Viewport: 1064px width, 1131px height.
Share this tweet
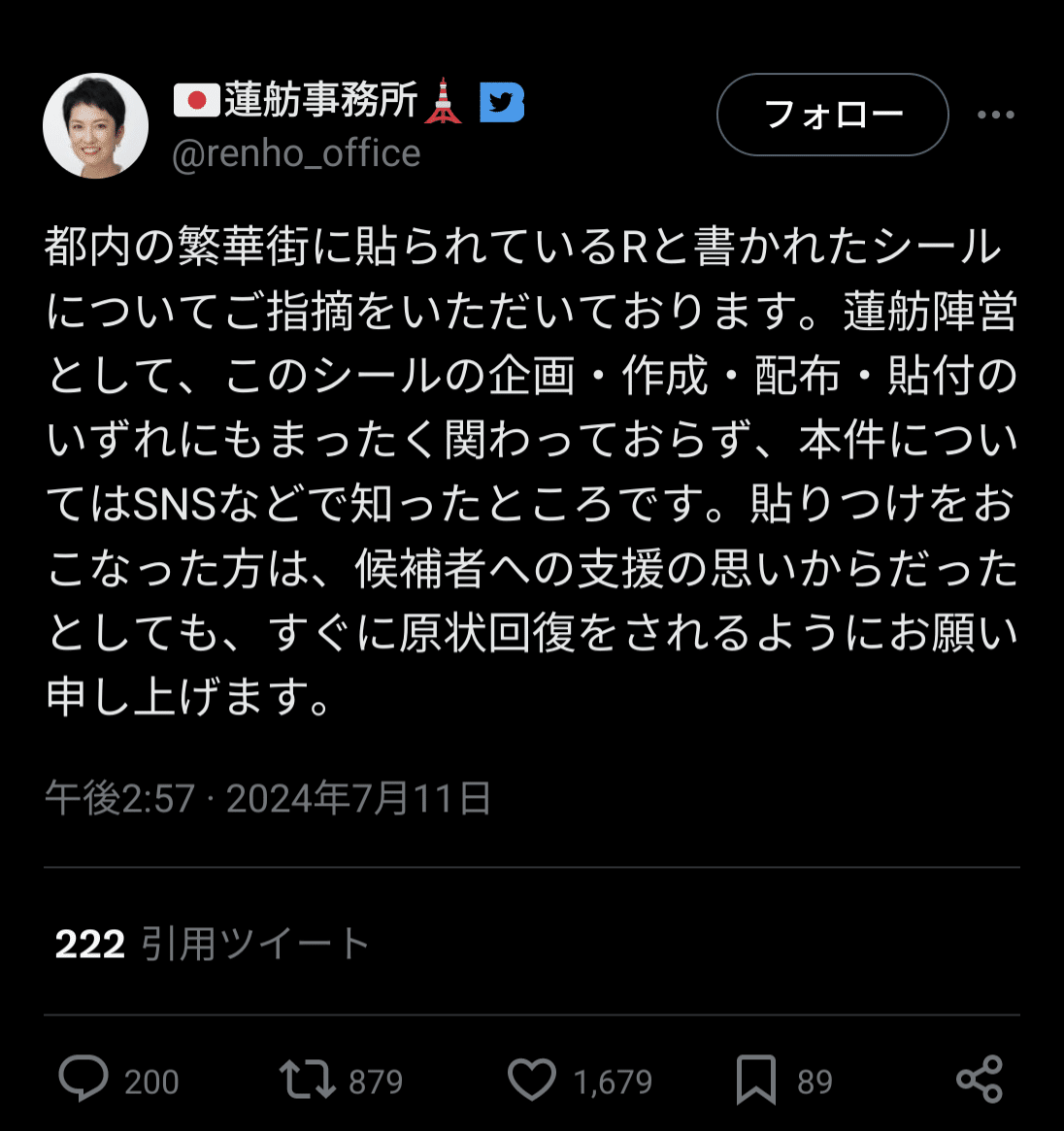point(979,1080)
